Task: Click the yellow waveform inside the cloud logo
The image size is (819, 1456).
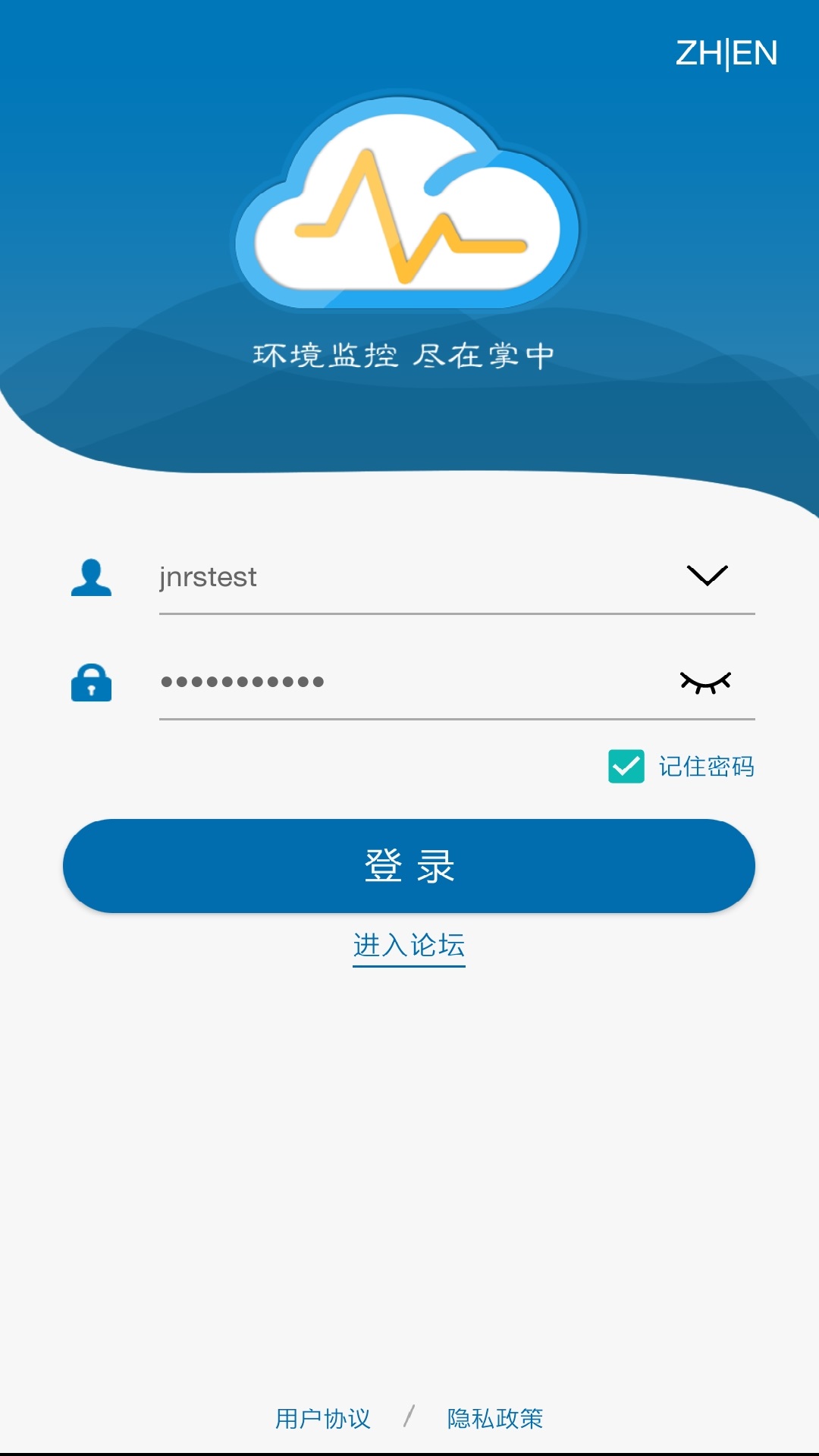Action: coord(409,212)
